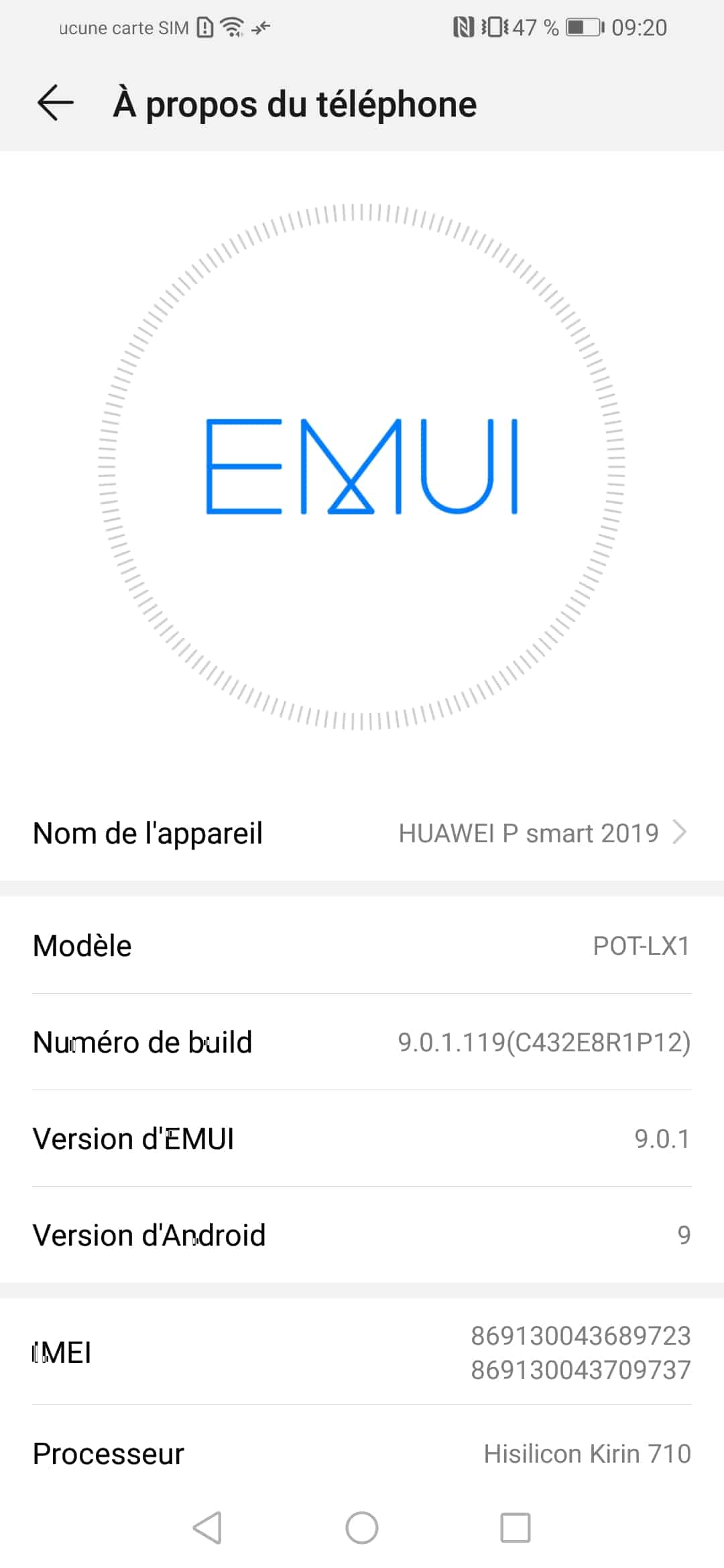724x1568 pixels.
Task: Open the Nom de l'appareil row
Action: click(362, 833)
